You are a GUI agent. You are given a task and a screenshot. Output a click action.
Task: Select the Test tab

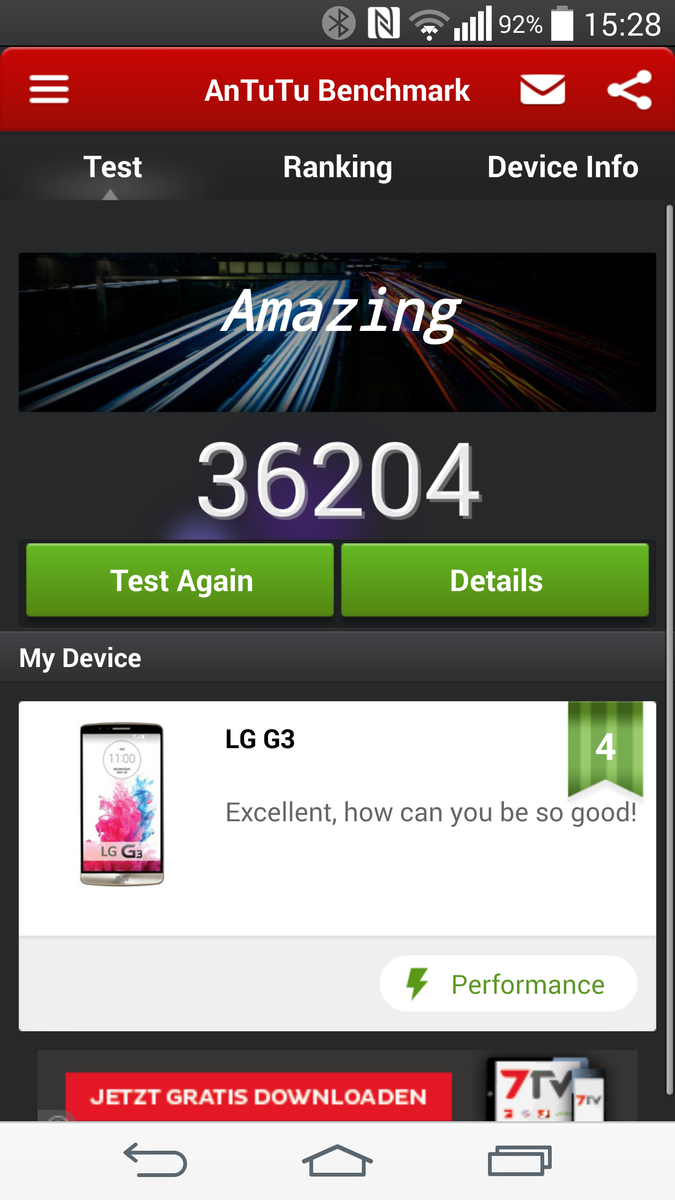(x=113, y=167)
